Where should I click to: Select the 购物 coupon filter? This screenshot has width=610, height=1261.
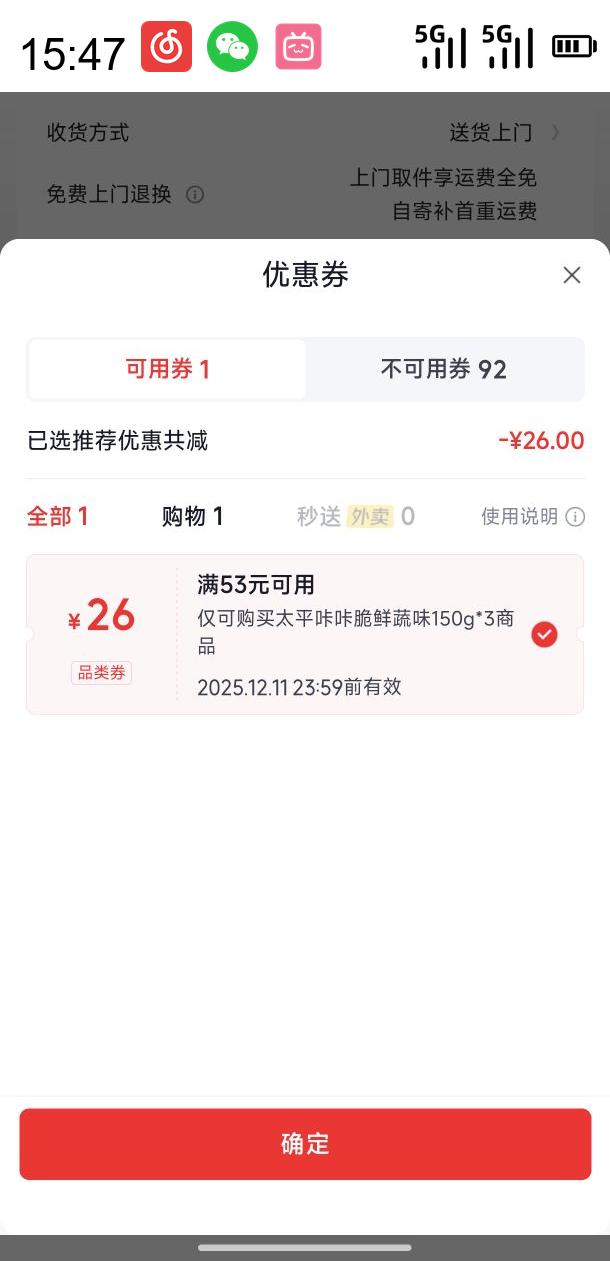click(192, 516)
